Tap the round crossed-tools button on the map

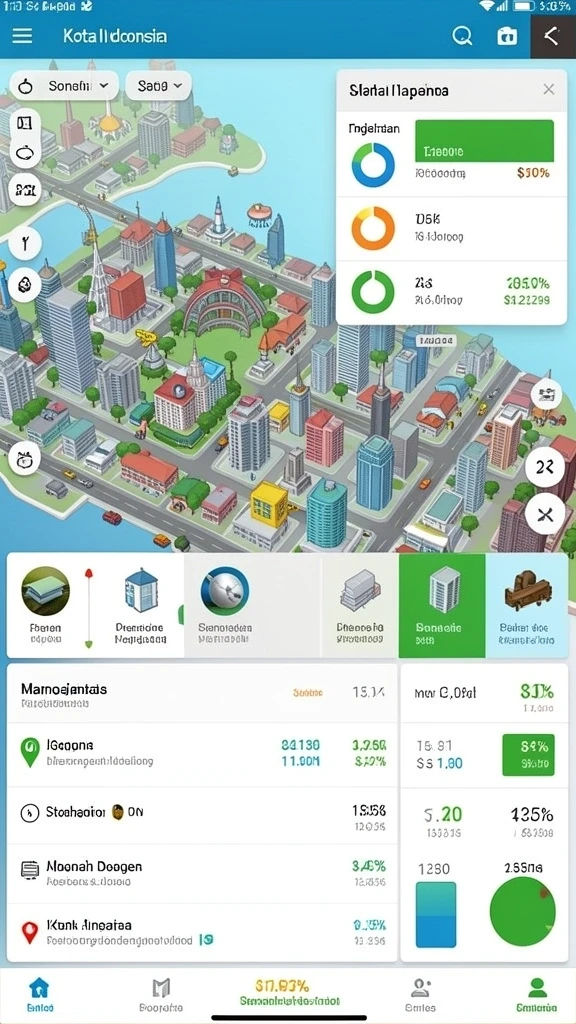[x=545, y=515]
